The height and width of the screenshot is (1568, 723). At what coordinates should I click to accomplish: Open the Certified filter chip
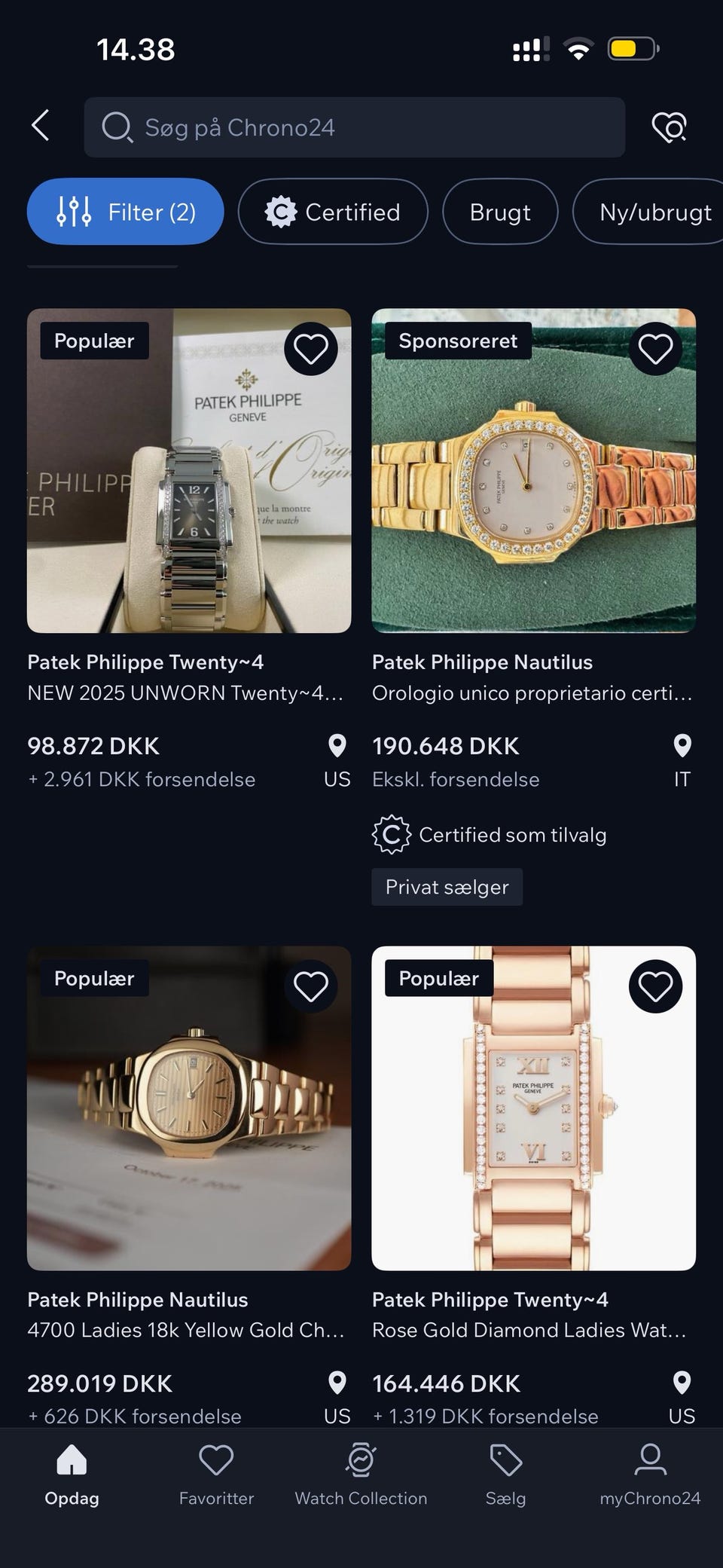coord(333,212)
